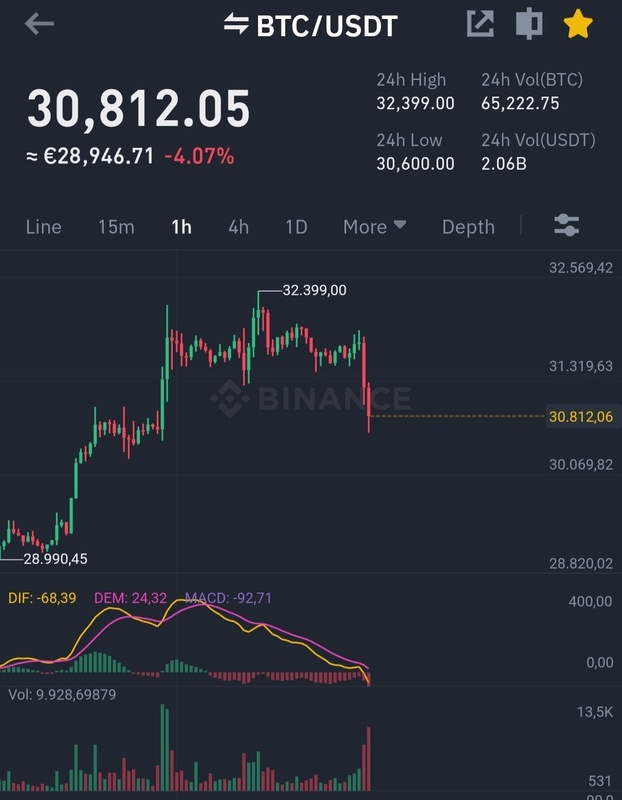Share the chart via export icon

(481, 24)
